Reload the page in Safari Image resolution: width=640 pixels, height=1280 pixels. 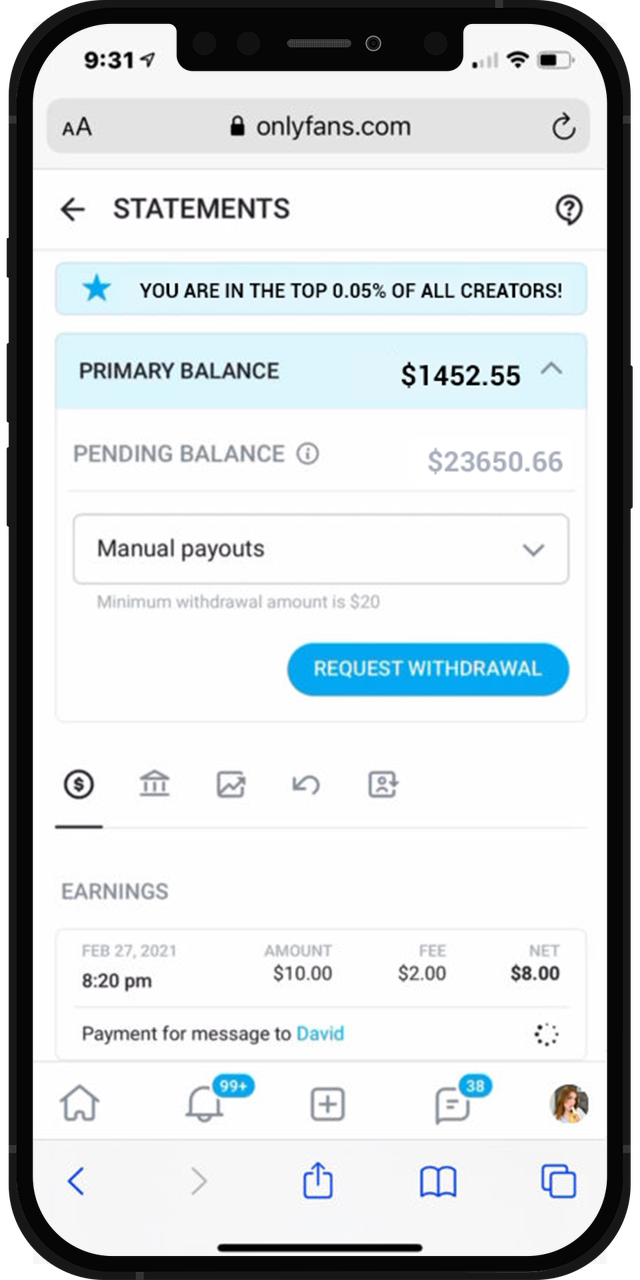click(x=563, y=127)
